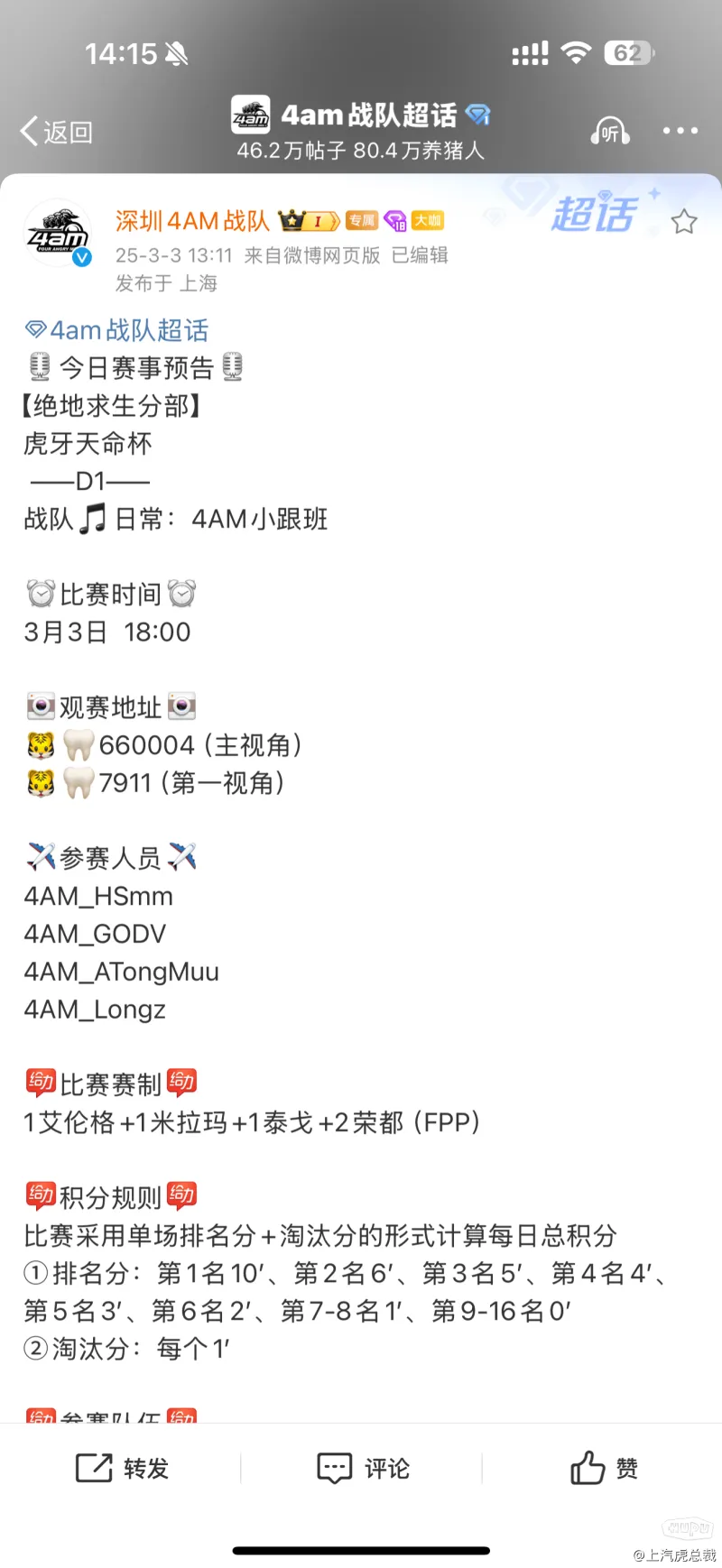Screen dimensions: 722x1568
Task: Go back using the 返回 button
Action: coord(56,132)
